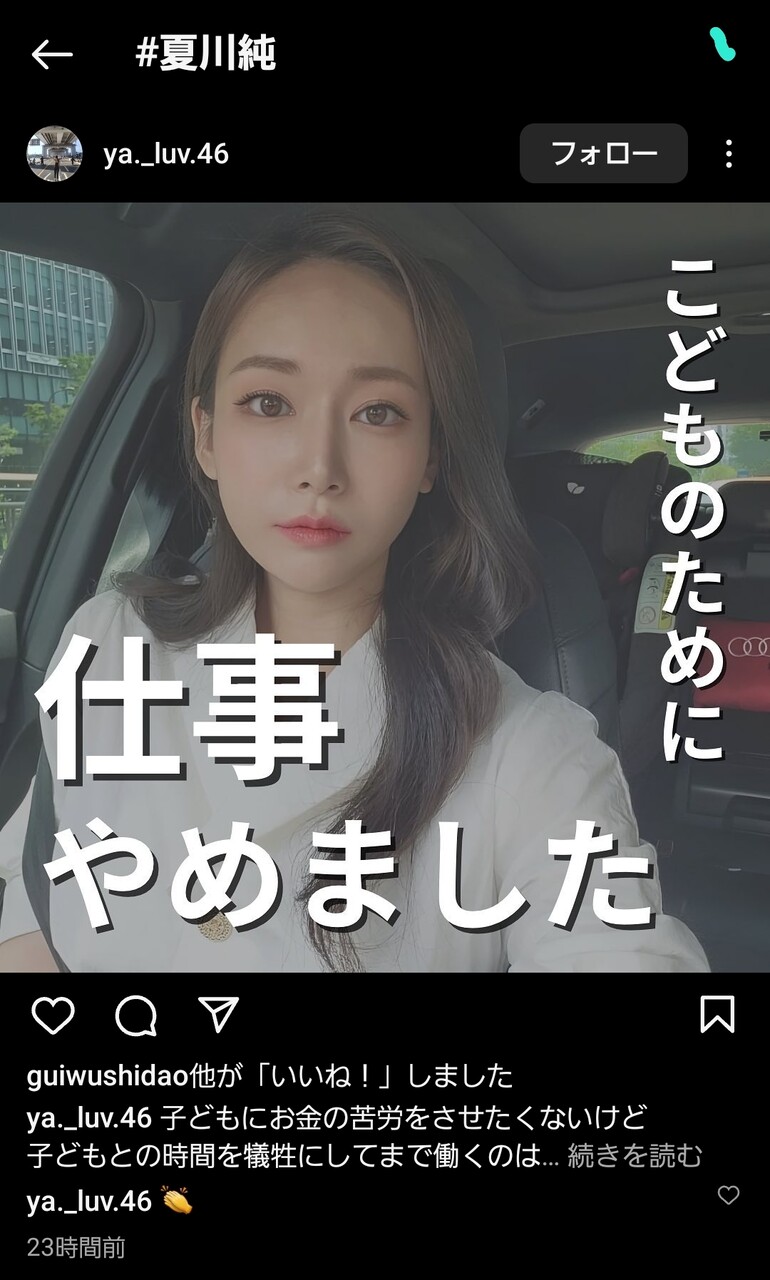Open the post's three-dot overflow menu
770x1280 pixels.
pos(729,154)
